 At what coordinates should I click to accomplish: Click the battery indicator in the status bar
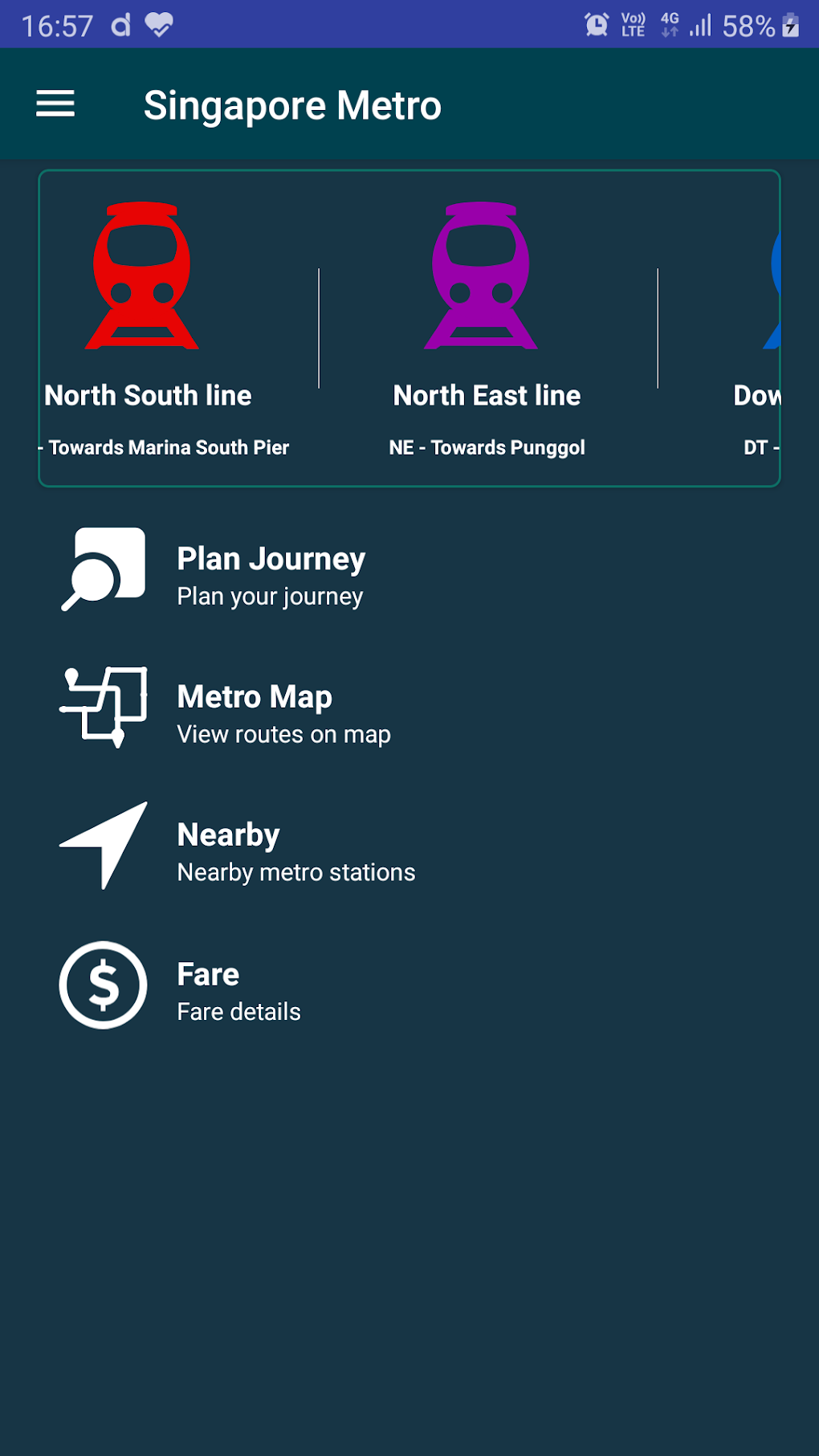[790, 25]
